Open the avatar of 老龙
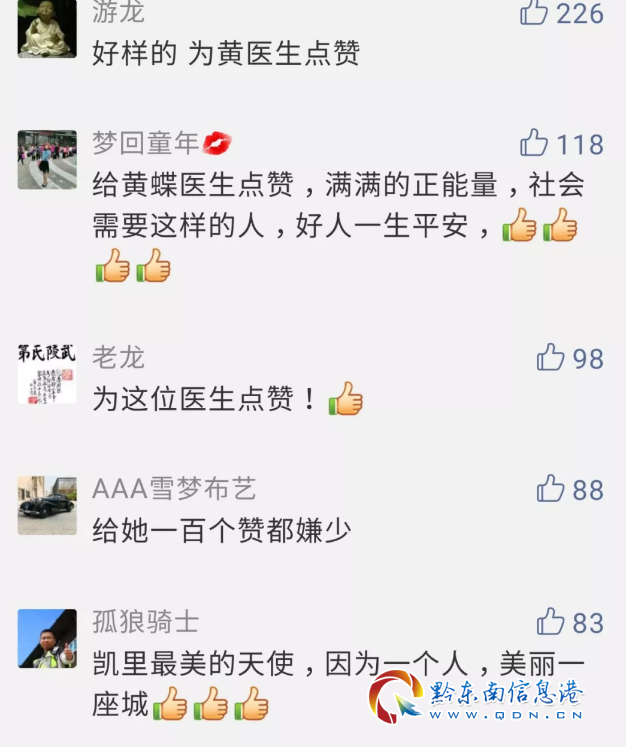The image size is (626, 747). (47, 373)
